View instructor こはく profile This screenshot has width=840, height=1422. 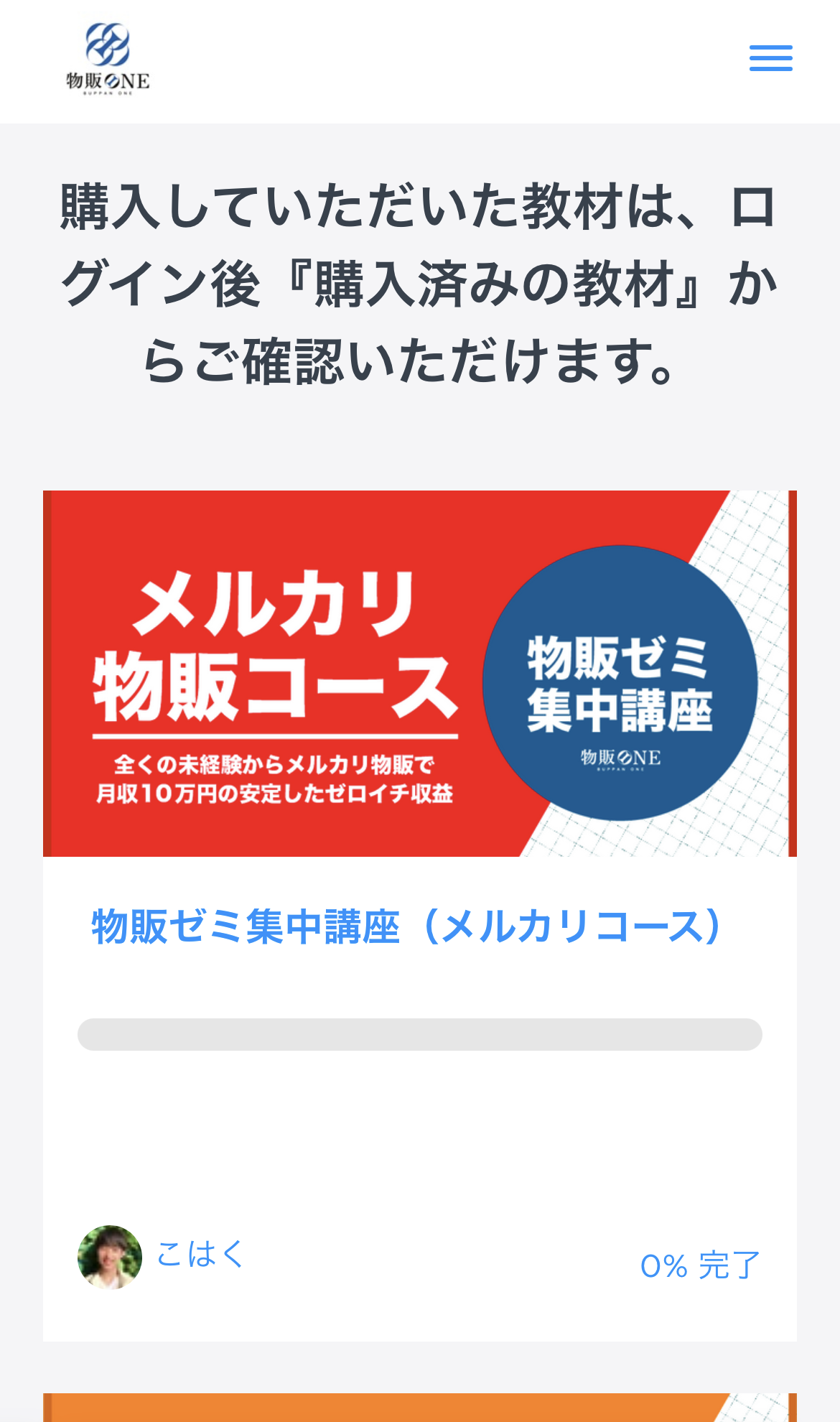pos(200,1255)
